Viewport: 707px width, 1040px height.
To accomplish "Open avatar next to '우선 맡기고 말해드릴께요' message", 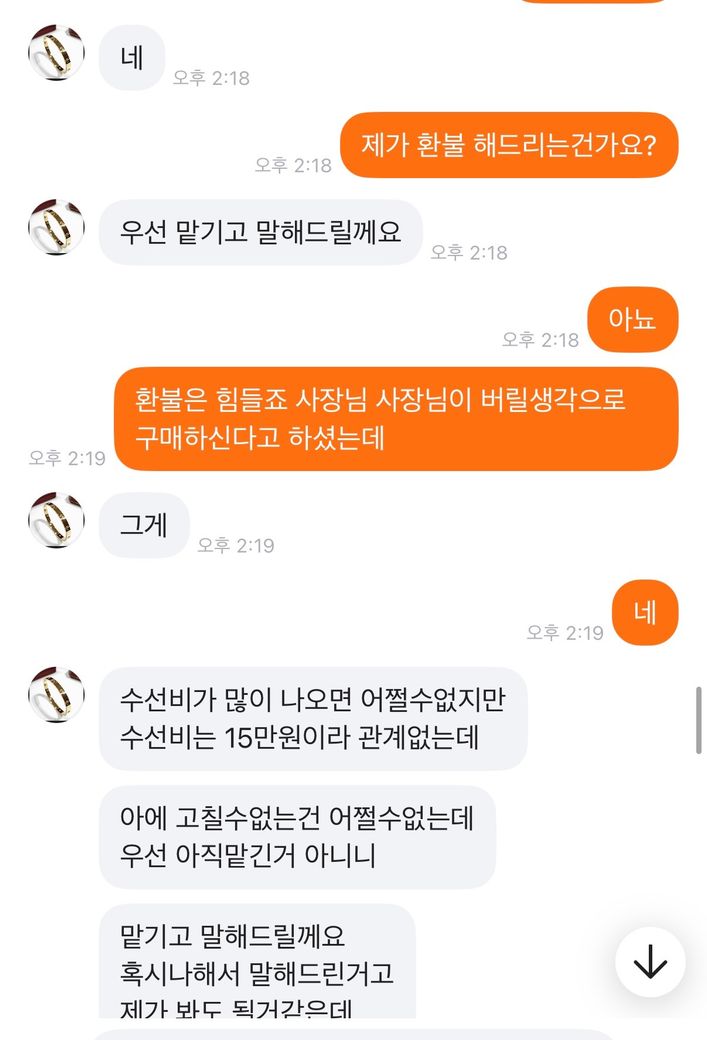I will coord(56,228).
